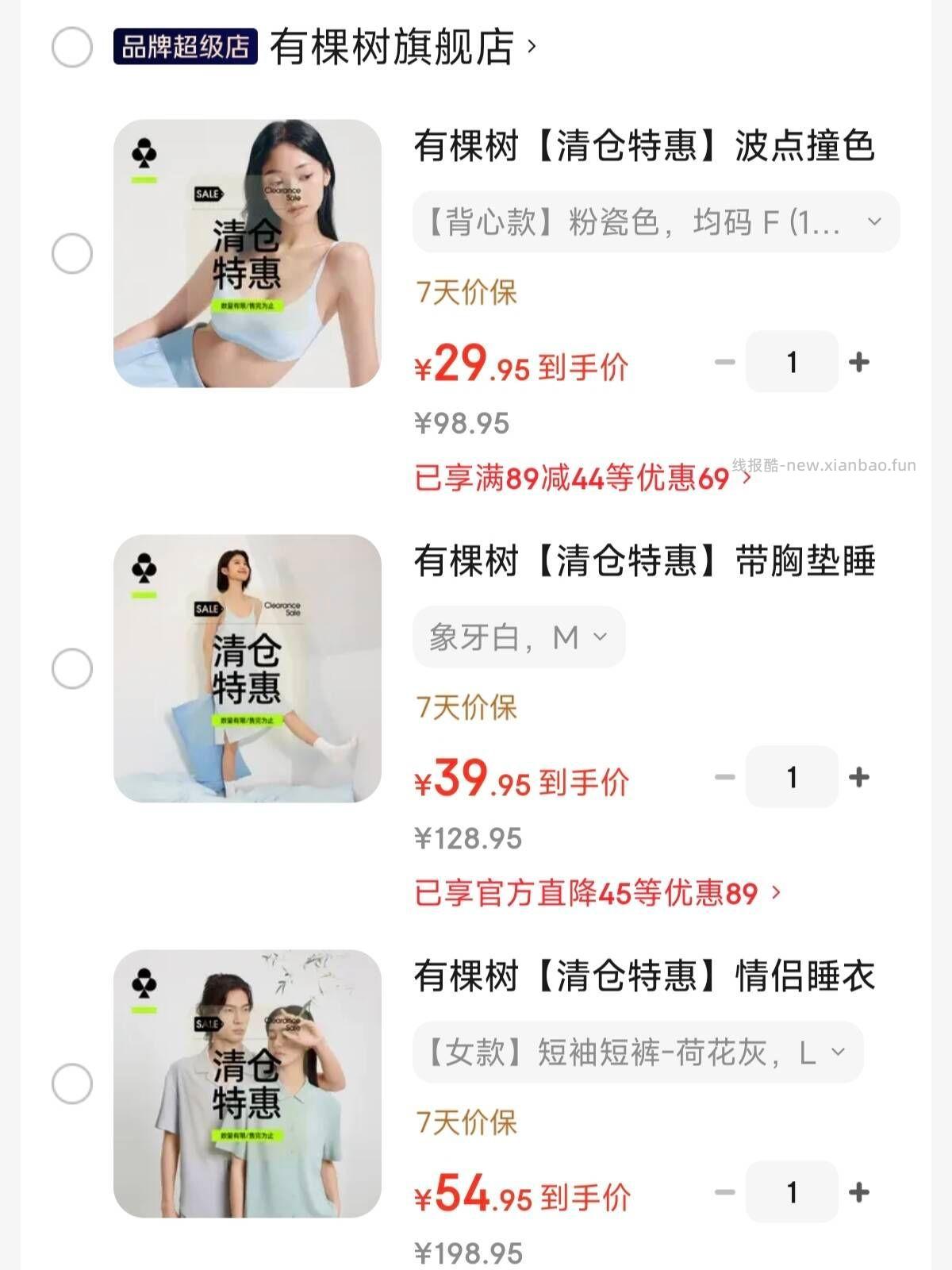Decrease quantity of ¥29.95 item

tap(724, 362)
